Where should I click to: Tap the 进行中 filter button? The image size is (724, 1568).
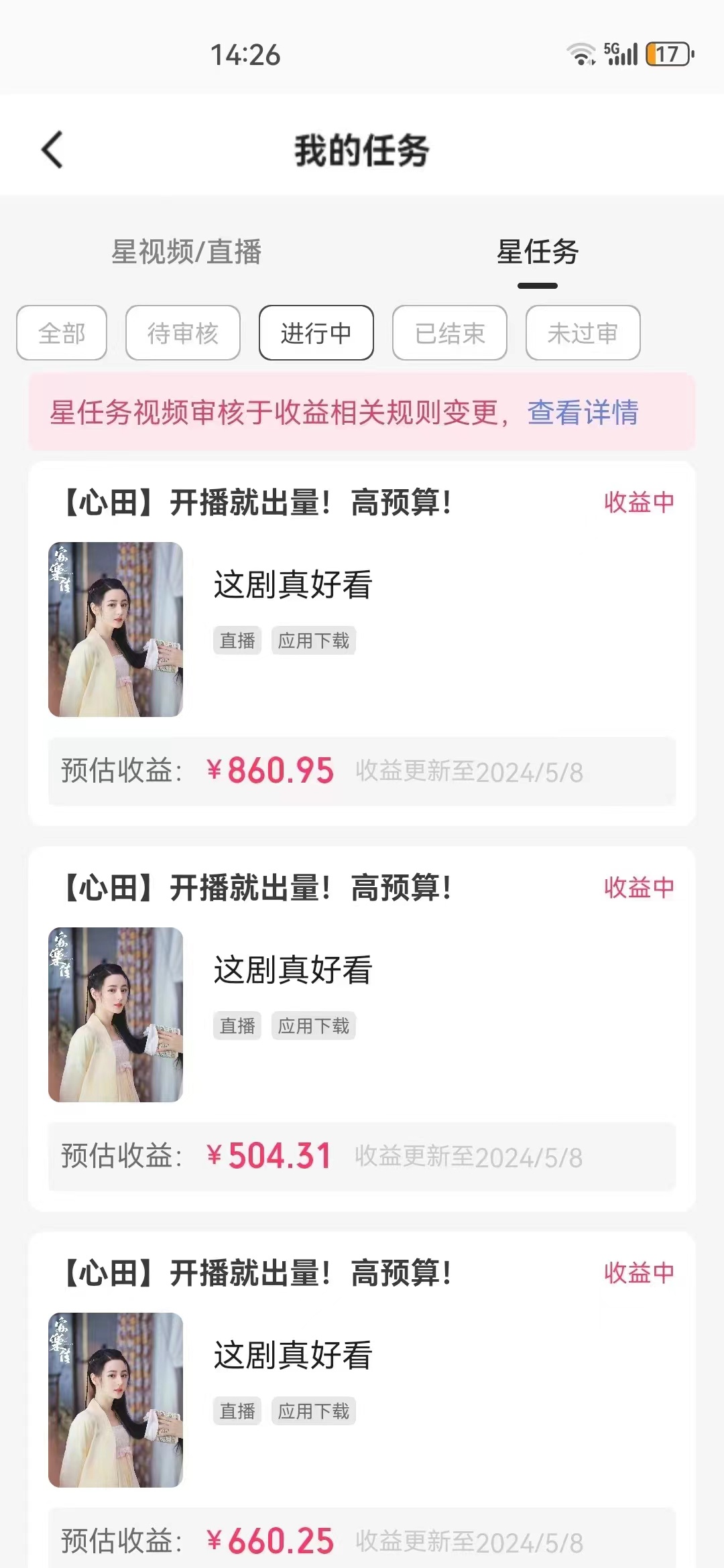pyautogui.click(x=316, y=333)
